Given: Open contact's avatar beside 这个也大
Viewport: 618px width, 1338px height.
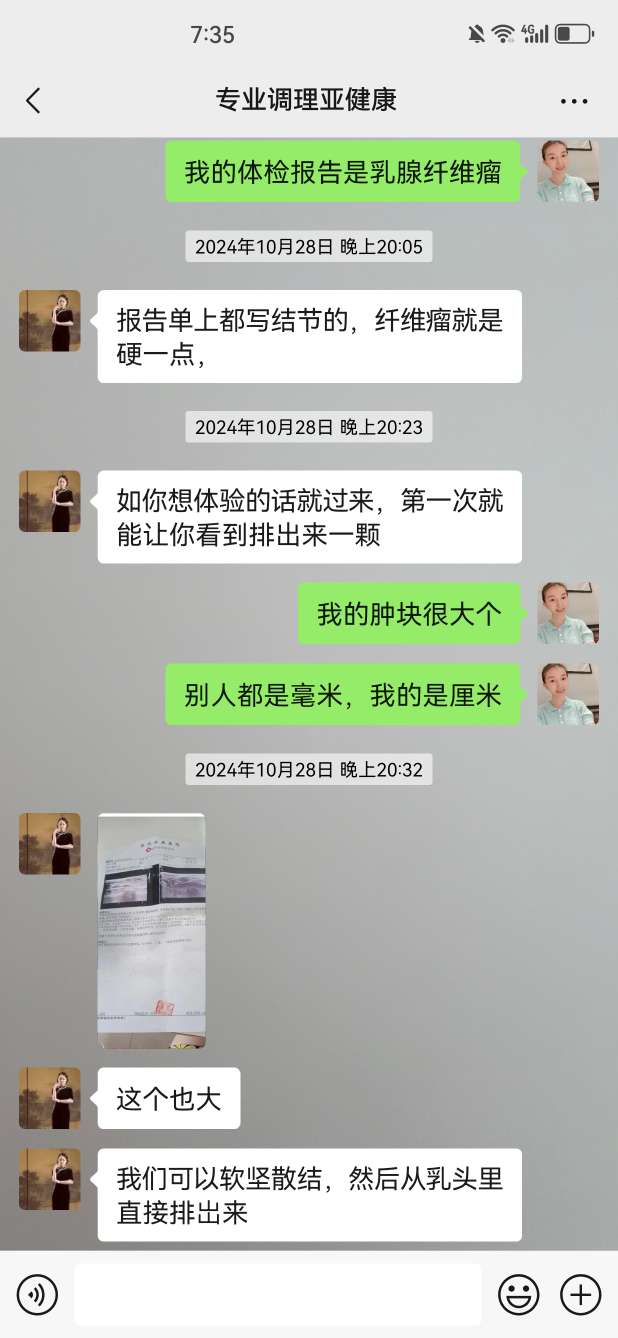Looking at the screenshot, I should pos(50,1098).
